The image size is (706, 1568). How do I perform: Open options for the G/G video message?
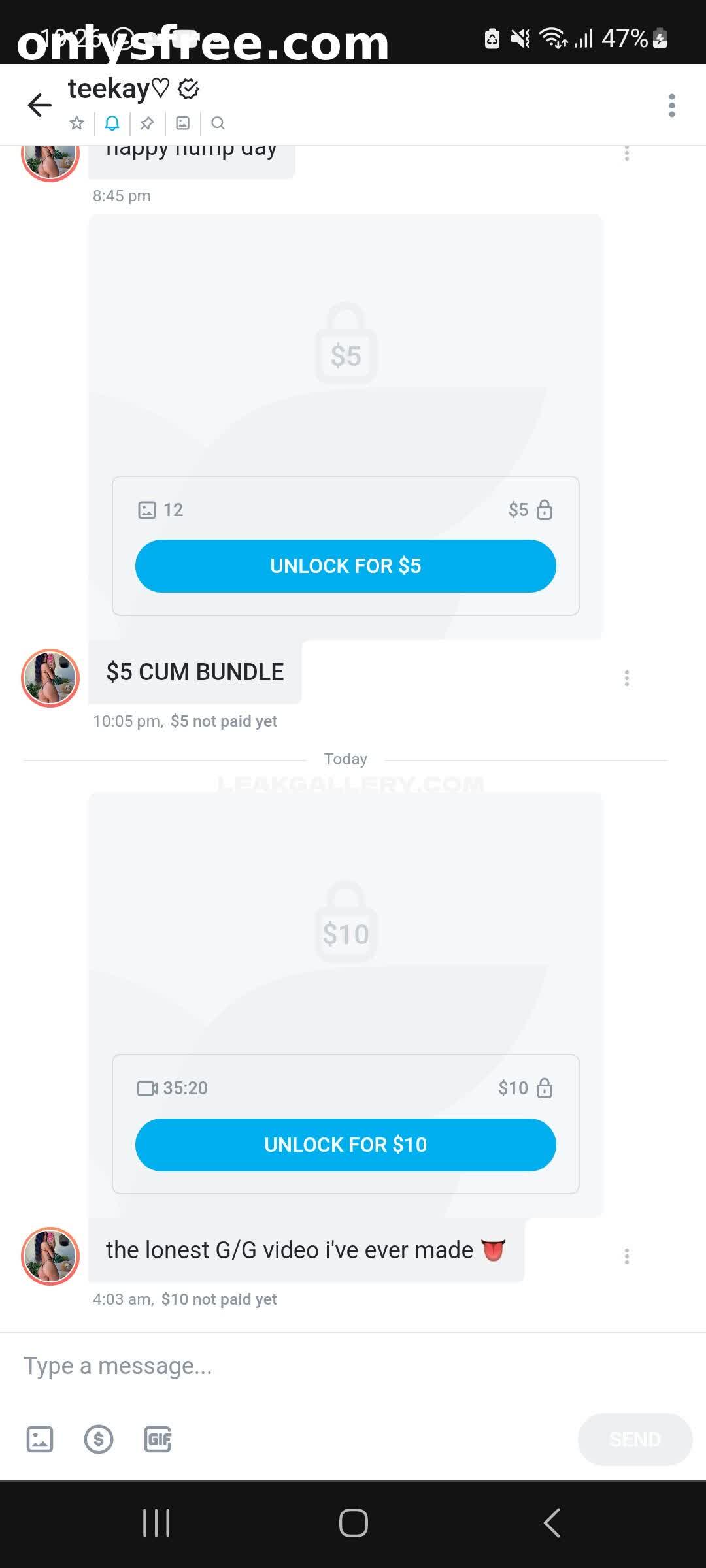point(626,1256)
